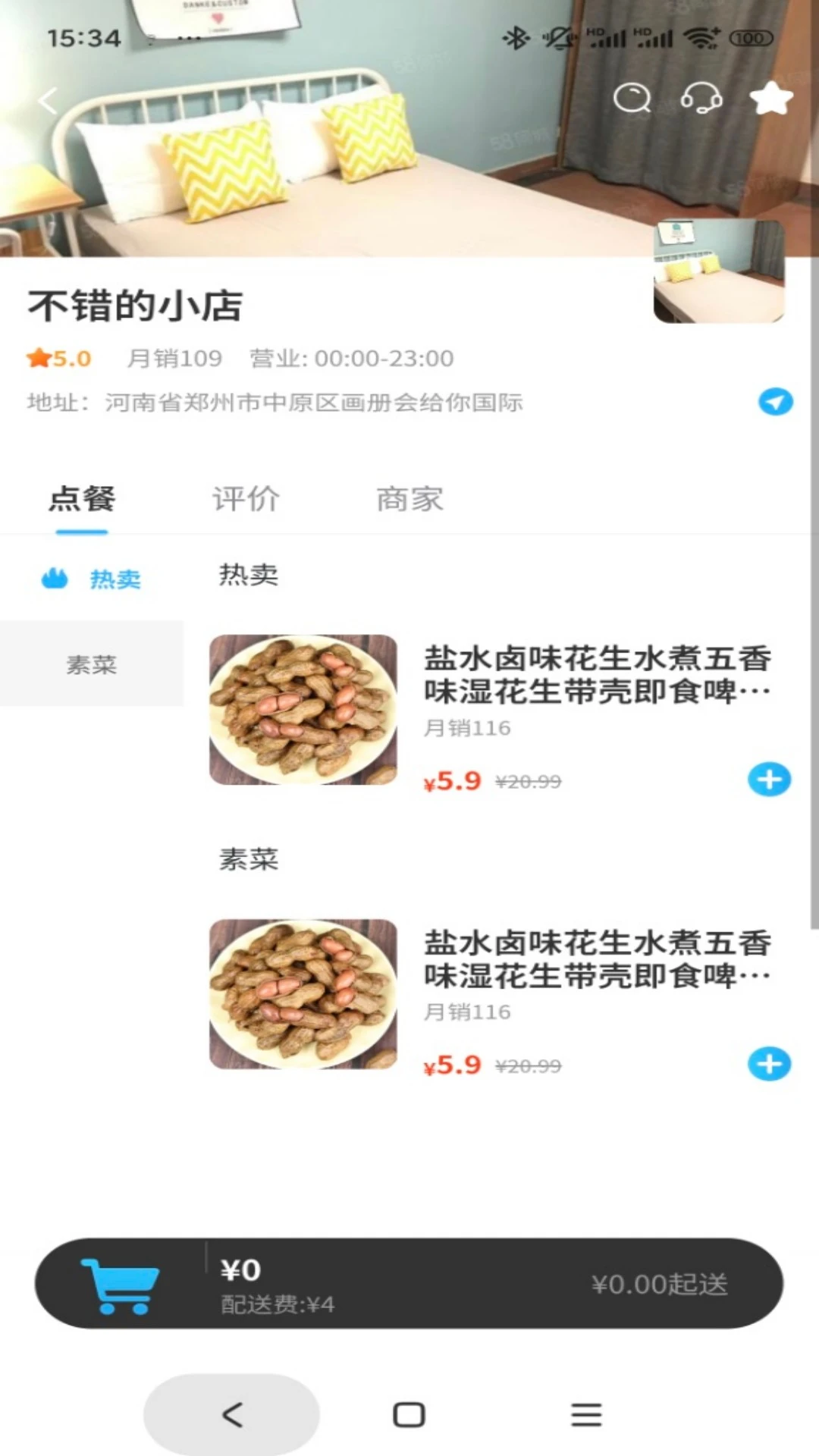The width and height of the screenshot is (819, 1456).
Task: Contact customer service via headset icon
Action: click(x=700, y=99)
